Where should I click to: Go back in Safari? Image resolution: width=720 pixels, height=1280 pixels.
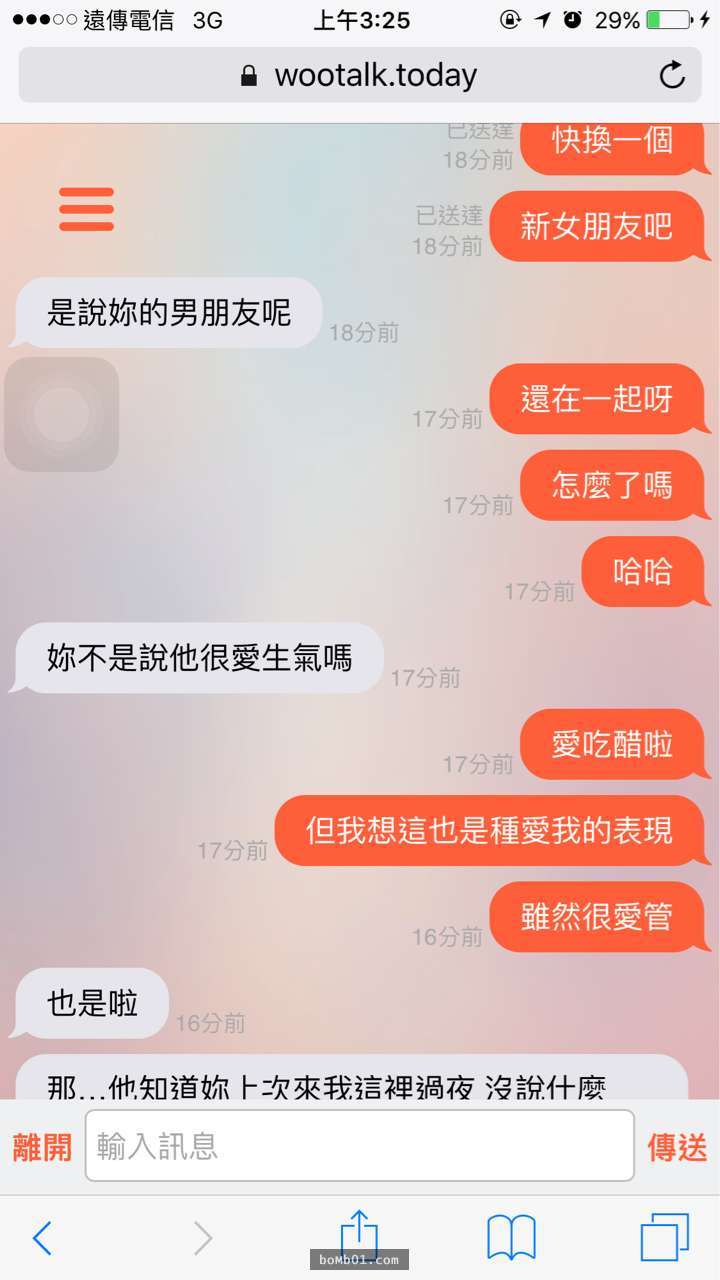pyautogui.click(x=42, y=1238)
